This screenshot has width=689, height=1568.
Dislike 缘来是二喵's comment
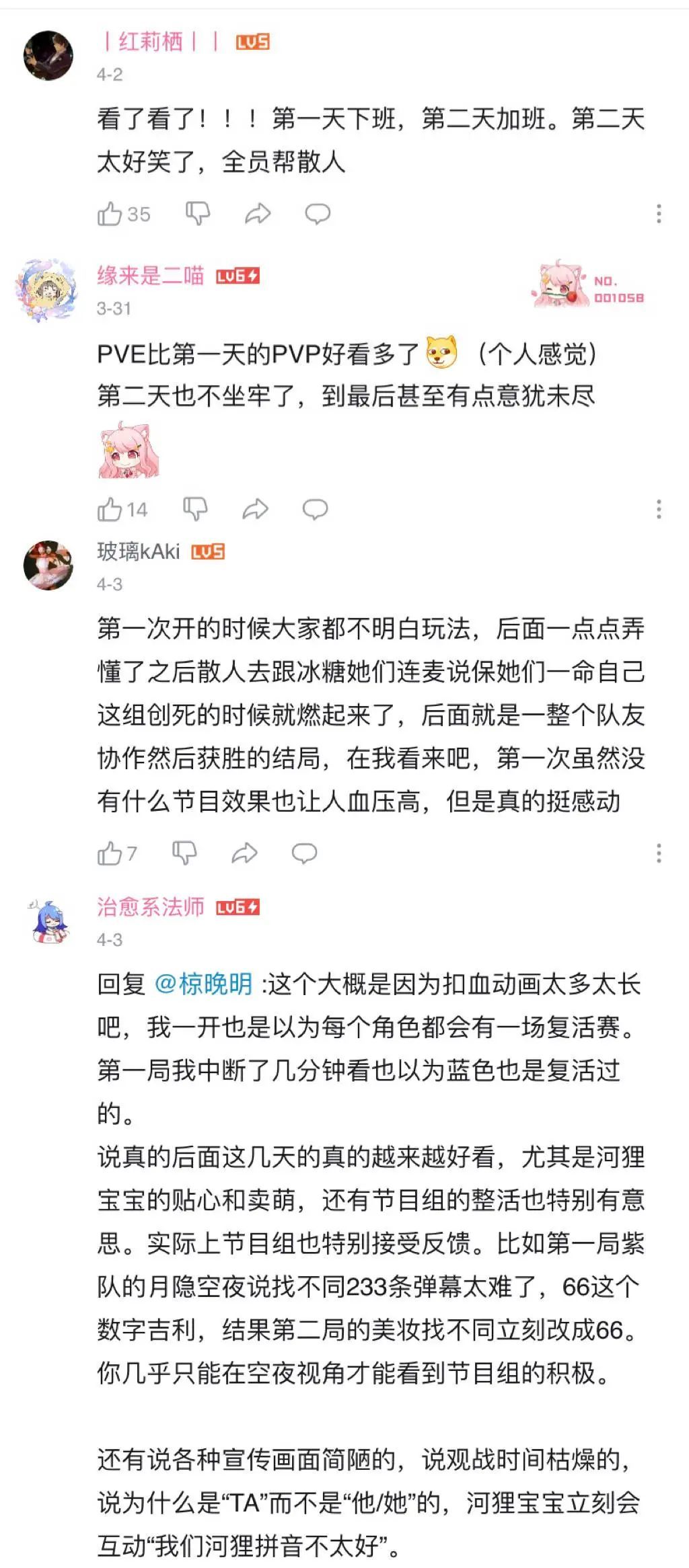coord(195,509)
